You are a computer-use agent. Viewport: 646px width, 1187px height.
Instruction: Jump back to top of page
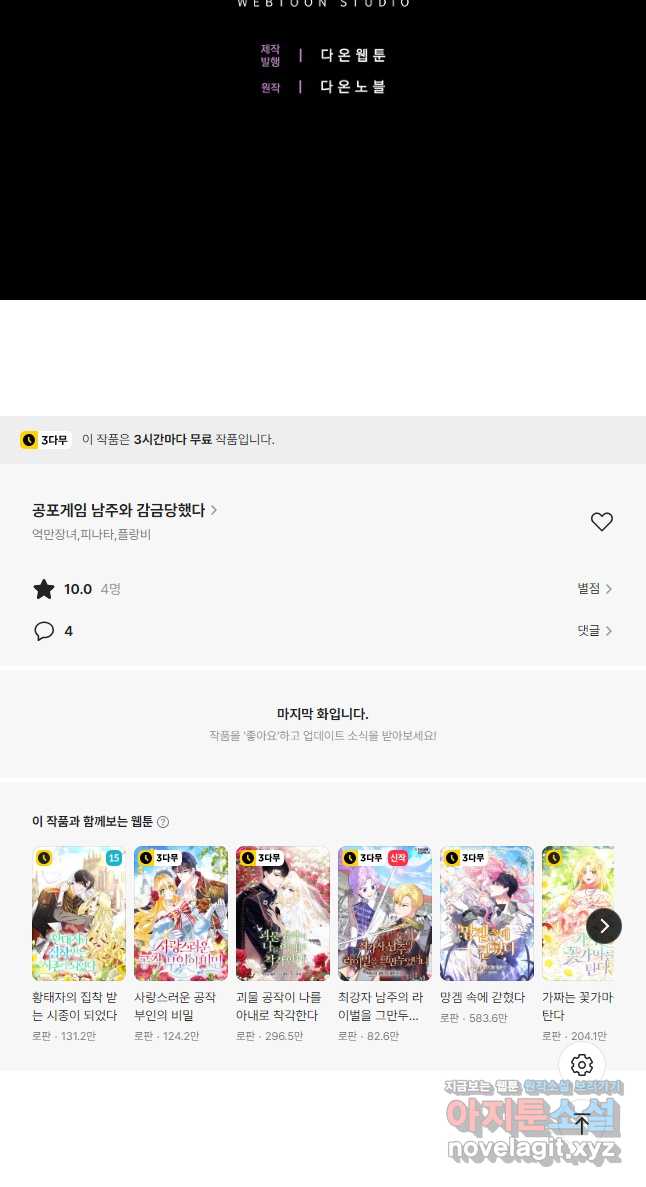tap(582, 1123)
